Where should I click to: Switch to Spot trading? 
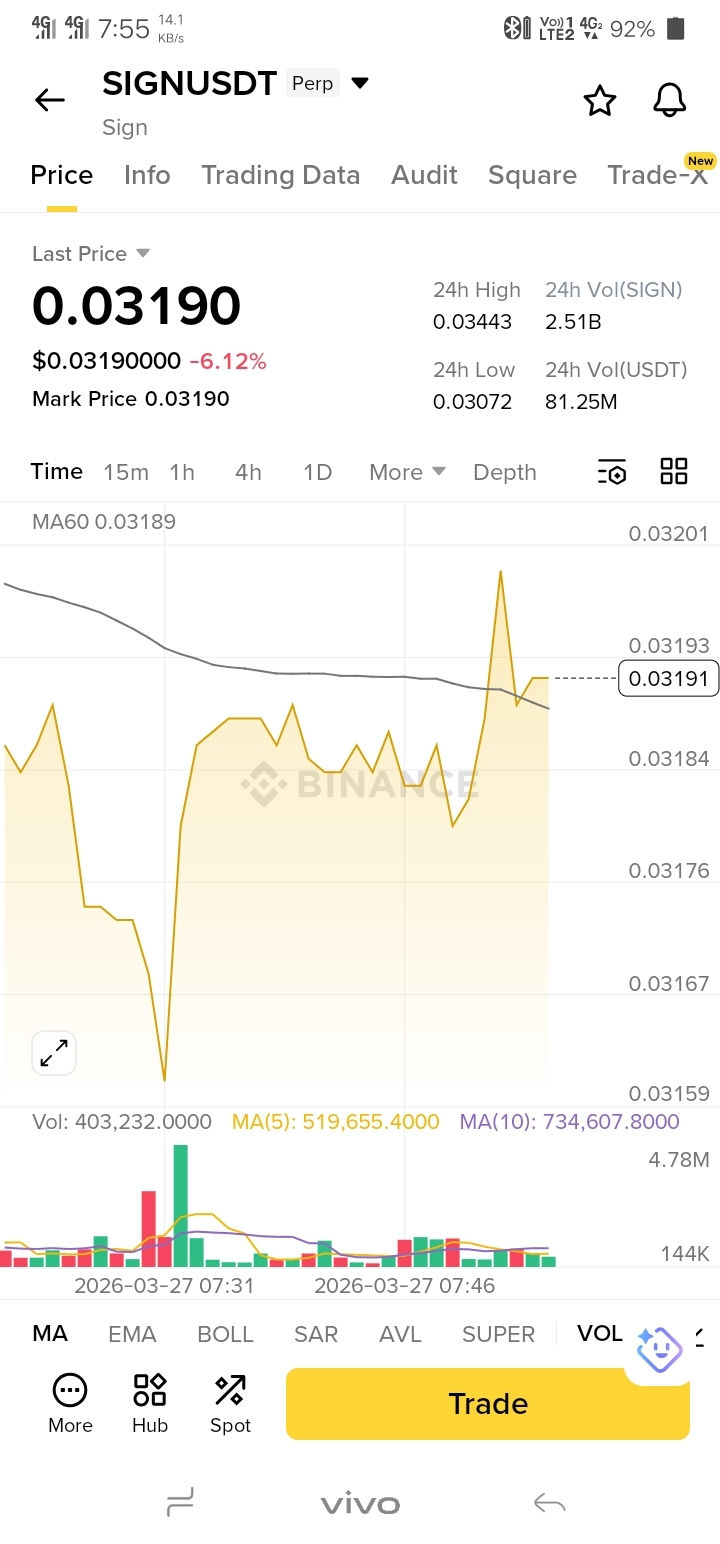click(230, 1404)
